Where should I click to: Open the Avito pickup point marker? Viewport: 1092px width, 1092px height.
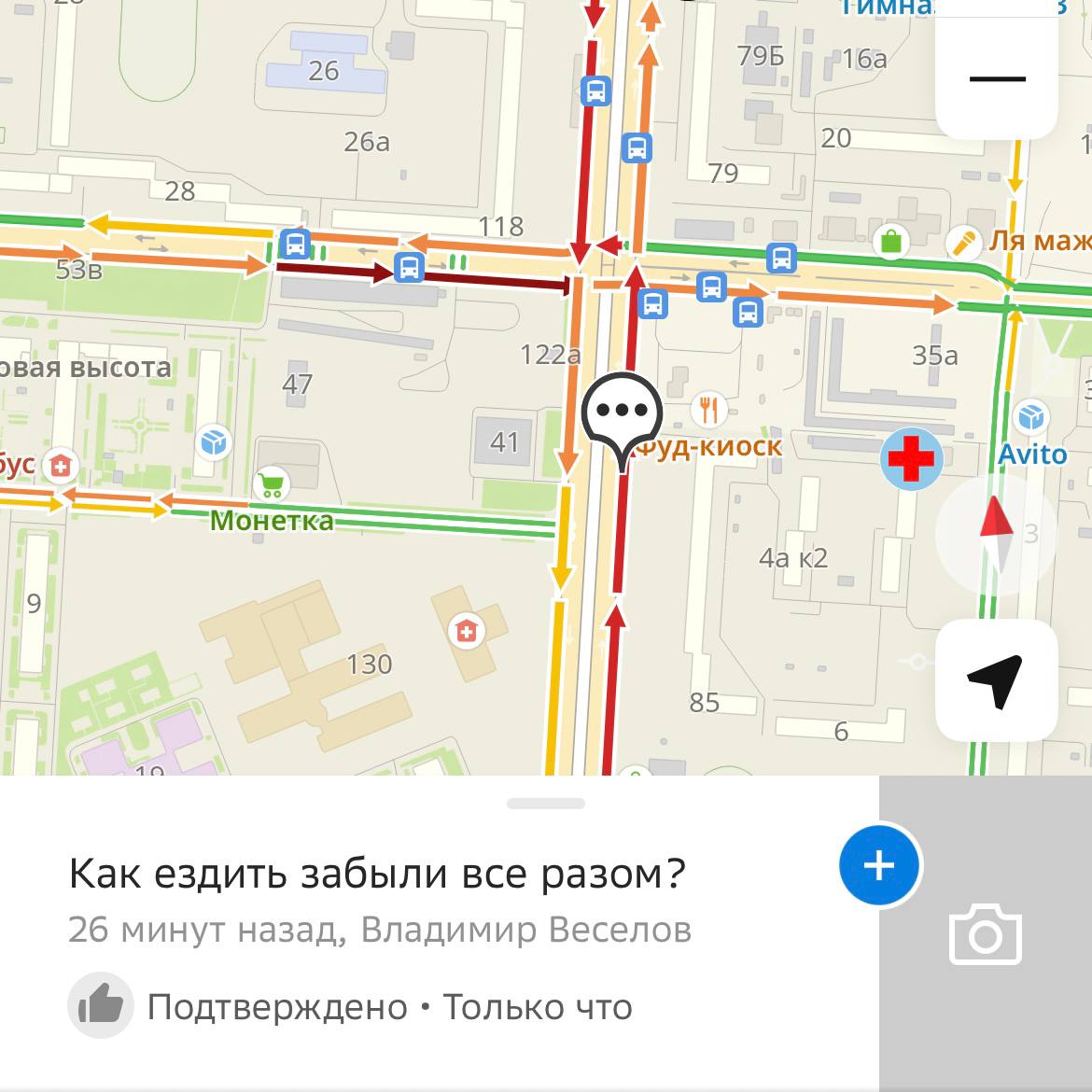[1030, 415]
